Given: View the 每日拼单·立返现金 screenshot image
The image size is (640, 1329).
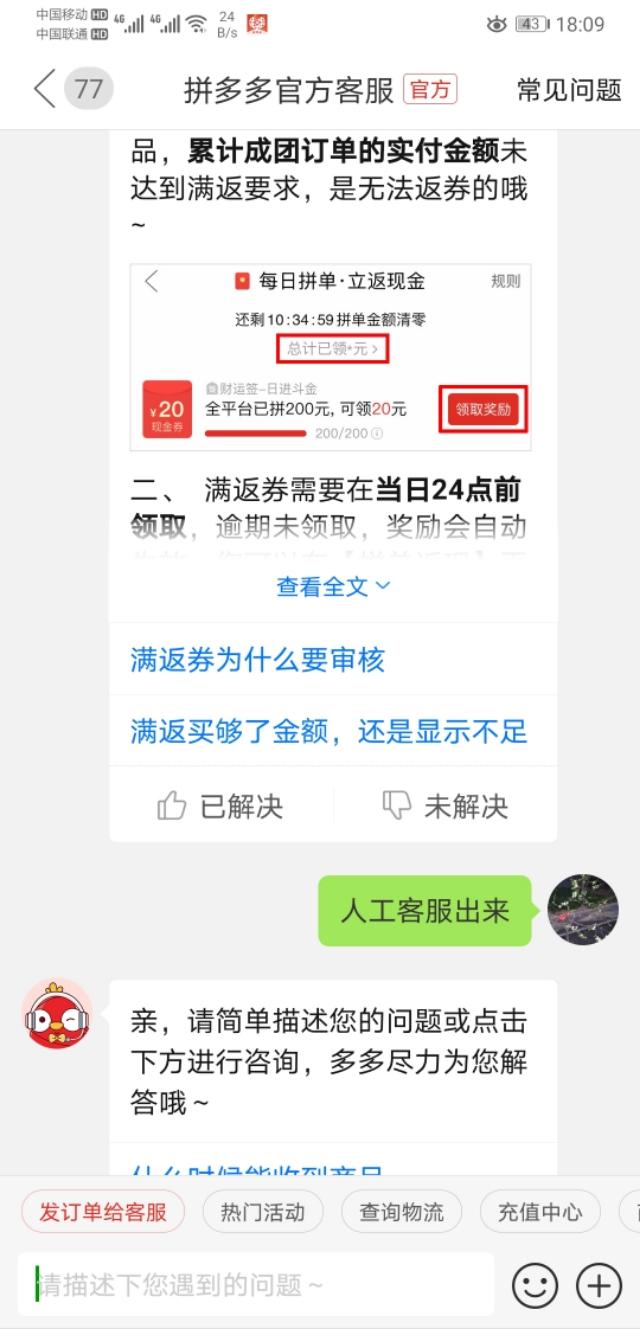Looking at the screenshot, I should (331, 357).
